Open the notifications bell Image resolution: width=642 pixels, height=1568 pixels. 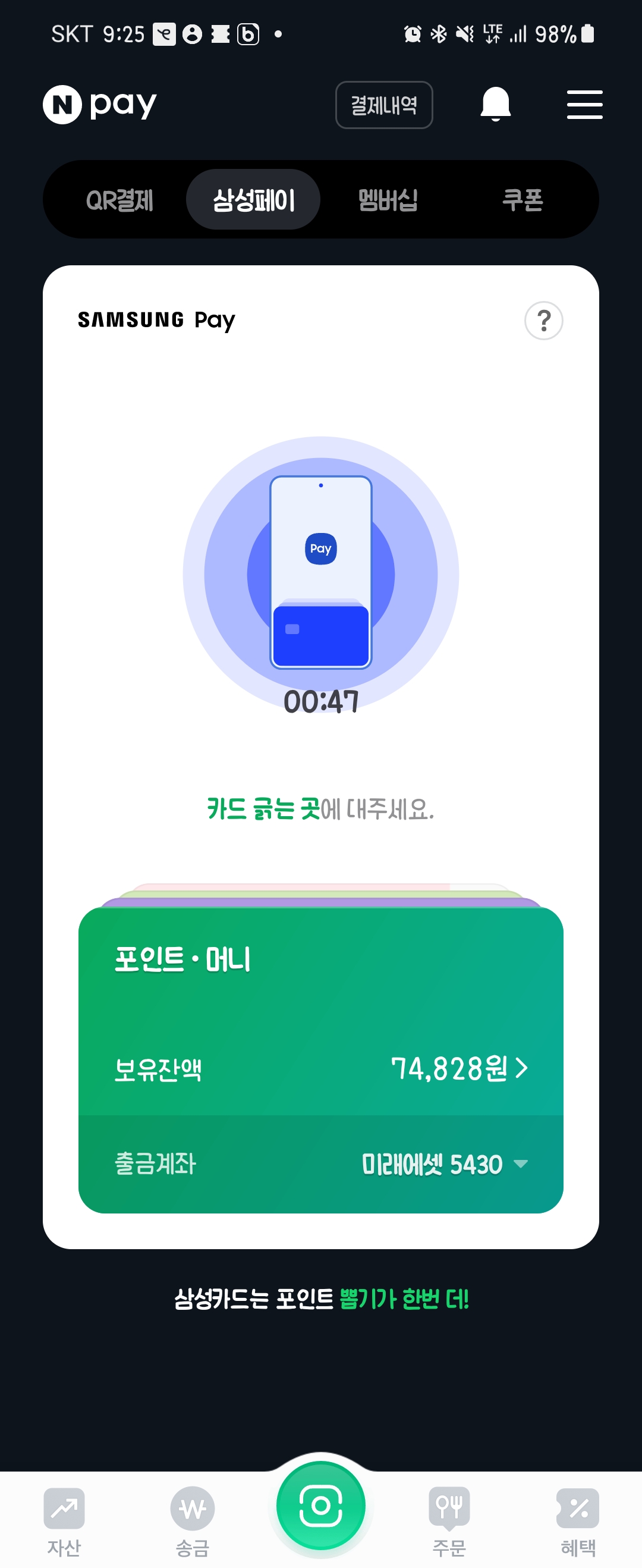[x=495, y=104]
